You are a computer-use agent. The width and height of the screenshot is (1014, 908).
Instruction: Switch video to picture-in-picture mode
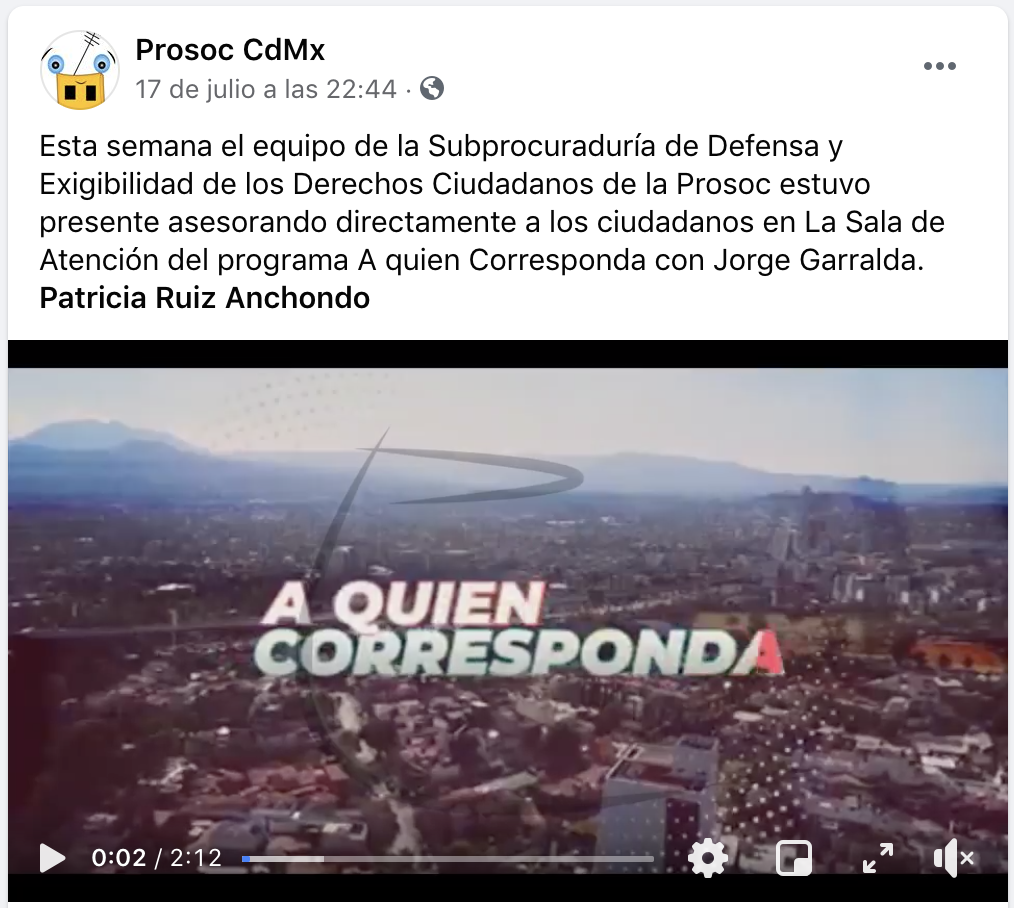coord(795,858)
